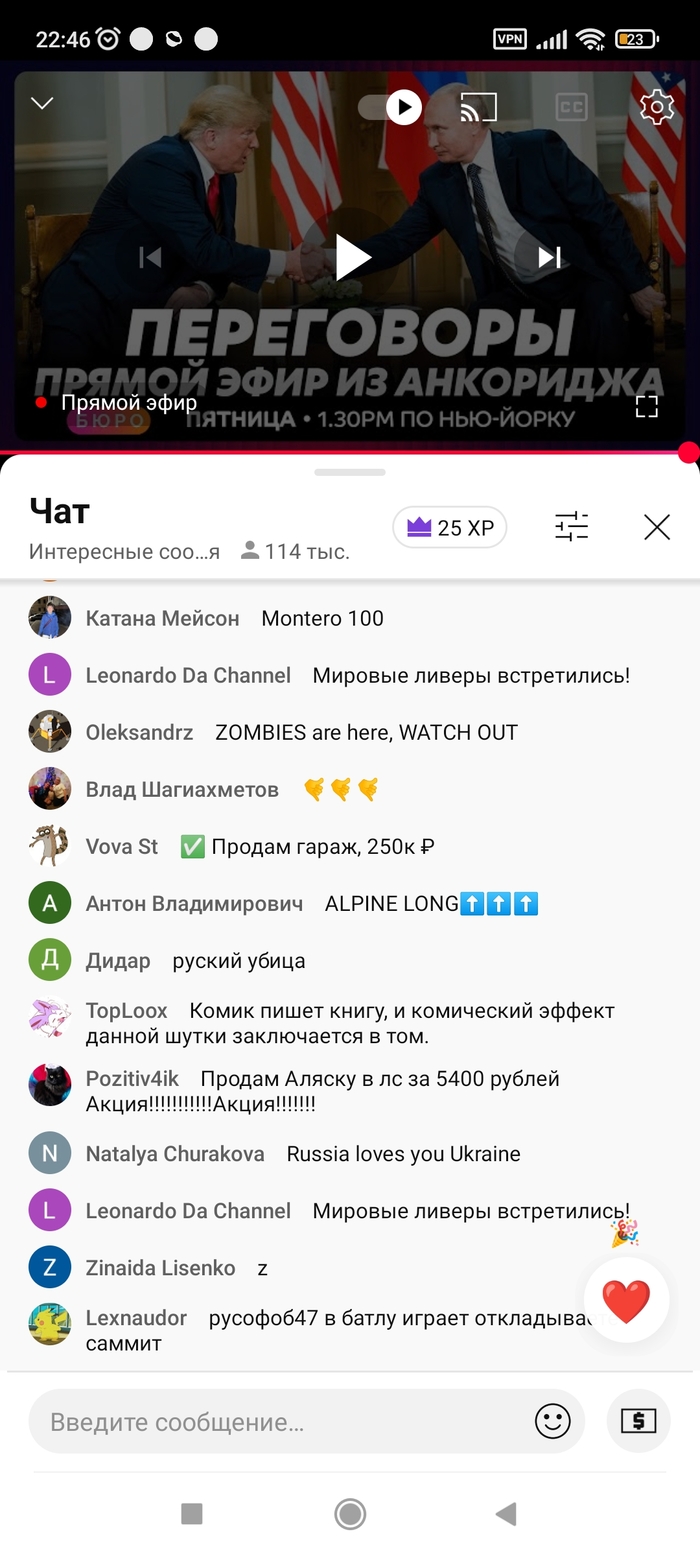Close the chat panel
This screenshot has height=1556, width=700.
click(657, 527)
